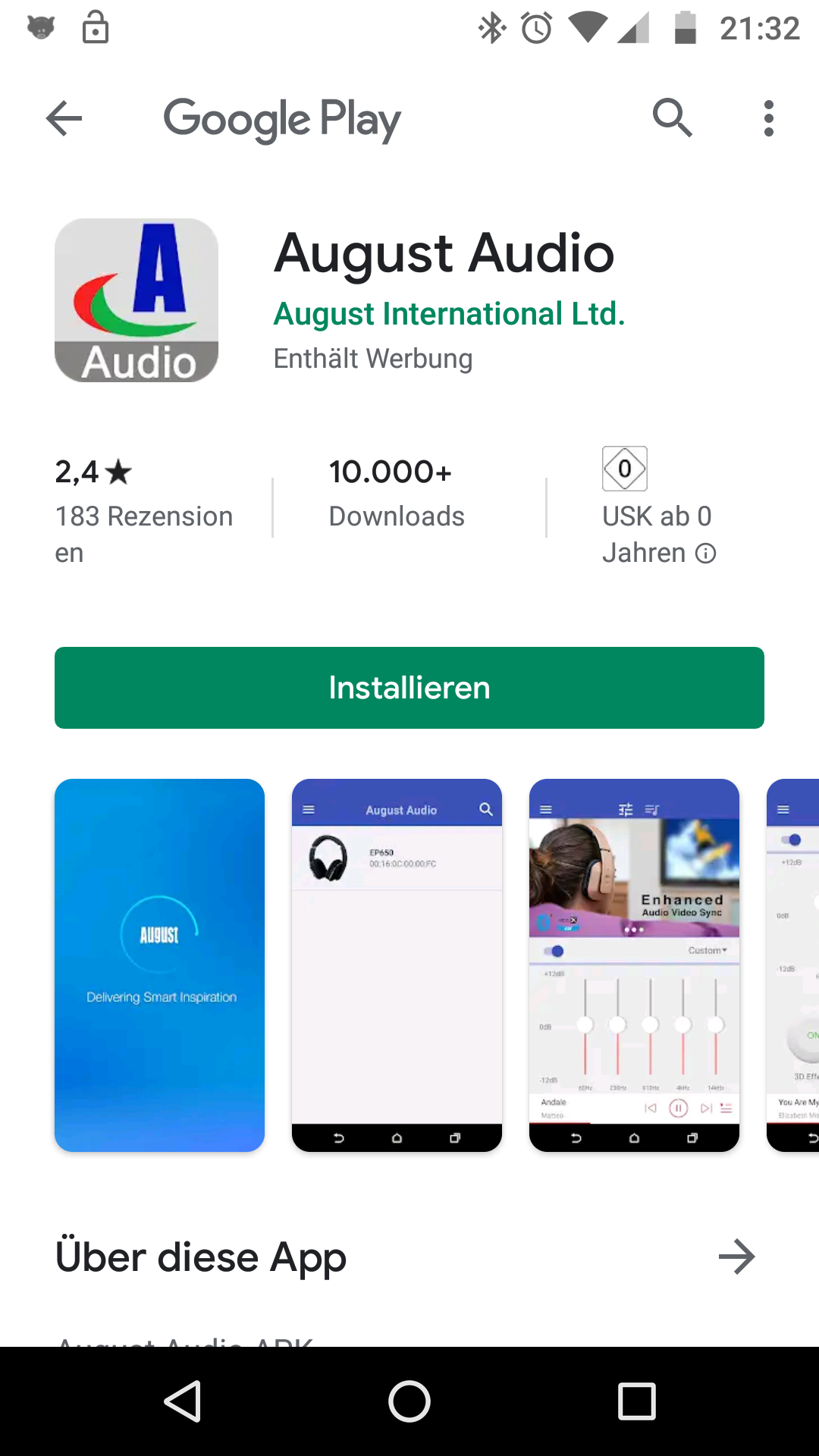Tap the system home button

click(409, 1401)
